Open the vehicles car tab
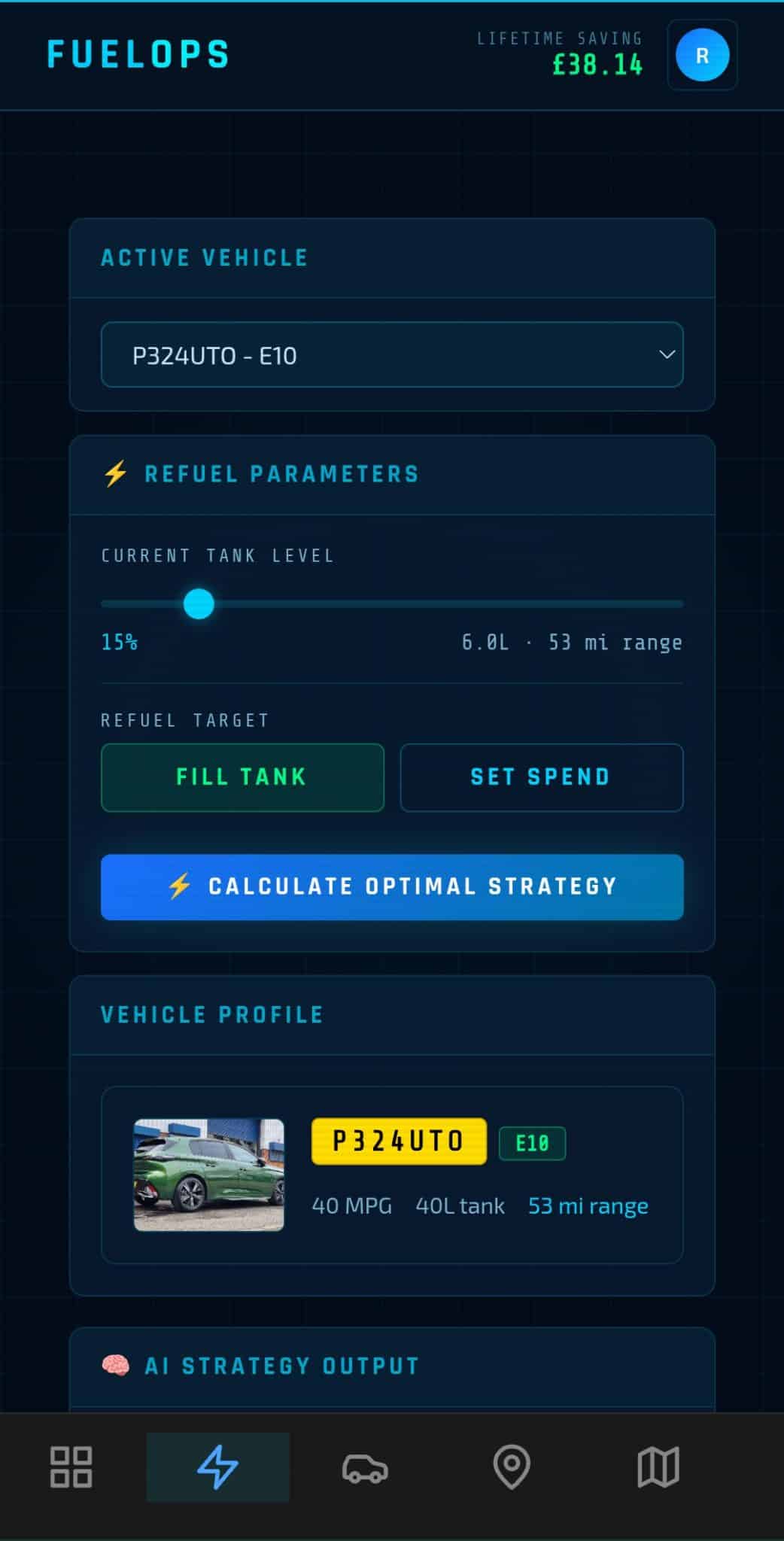Screen dimensions: 784x1541 pos(365,1467)
